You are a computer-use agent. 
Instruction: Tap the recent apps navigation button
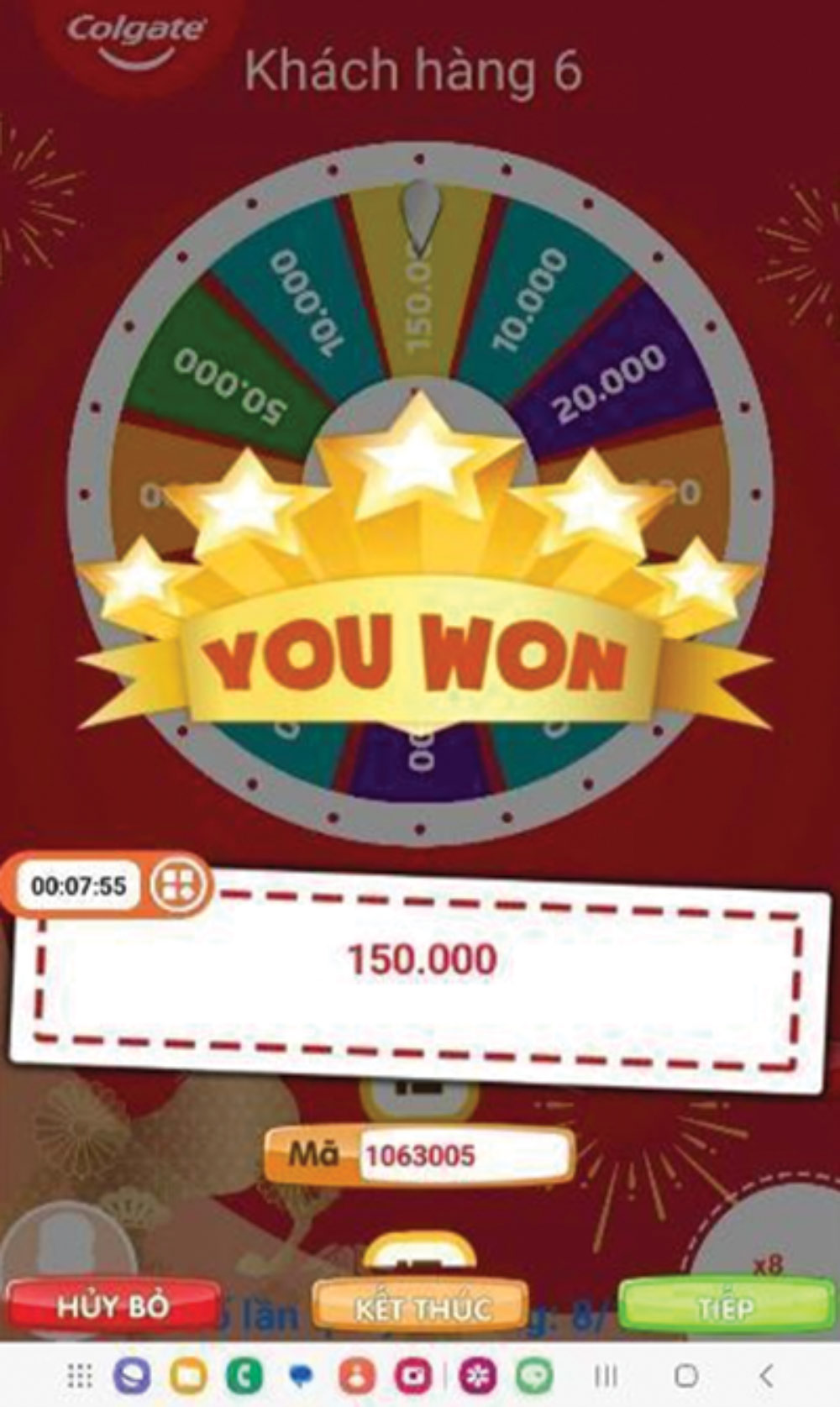click(x=605, y=1372)
